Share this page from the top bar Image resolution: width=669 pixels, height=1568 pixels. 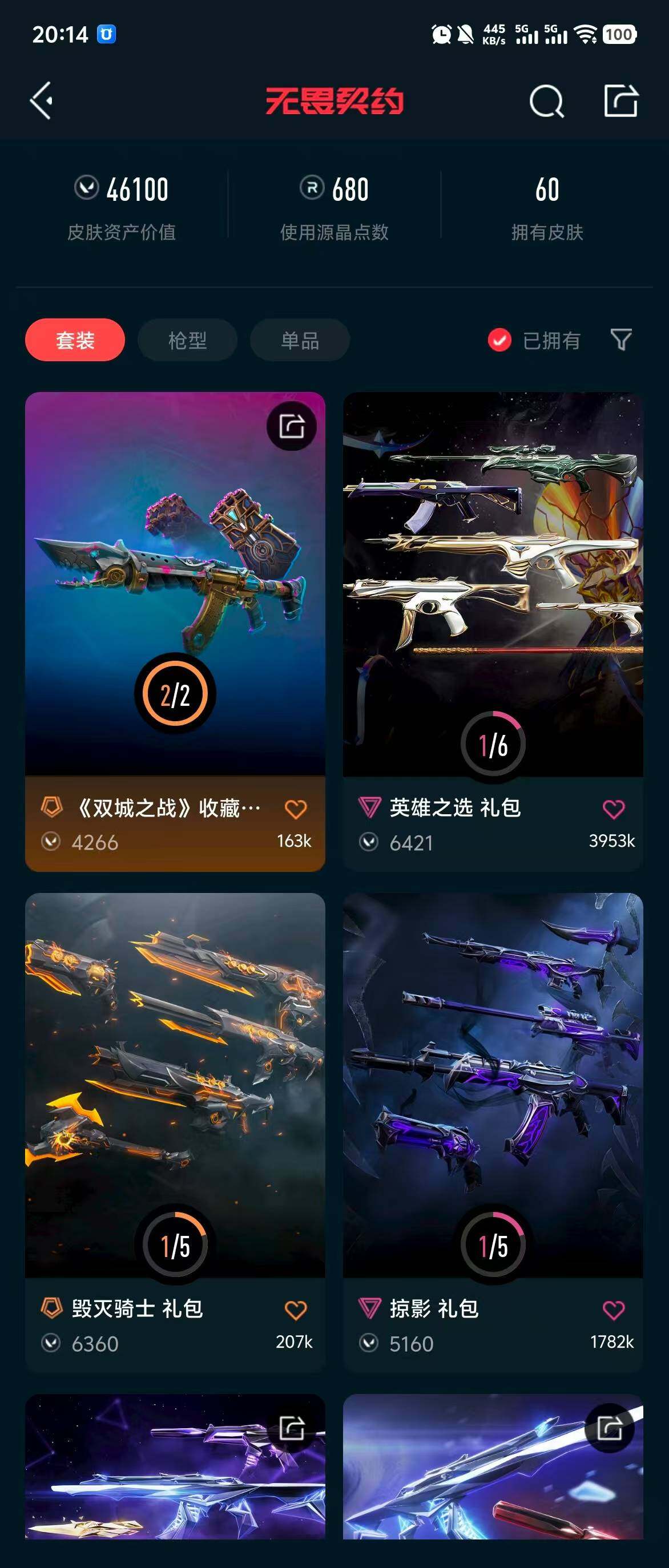pos(620,101)
